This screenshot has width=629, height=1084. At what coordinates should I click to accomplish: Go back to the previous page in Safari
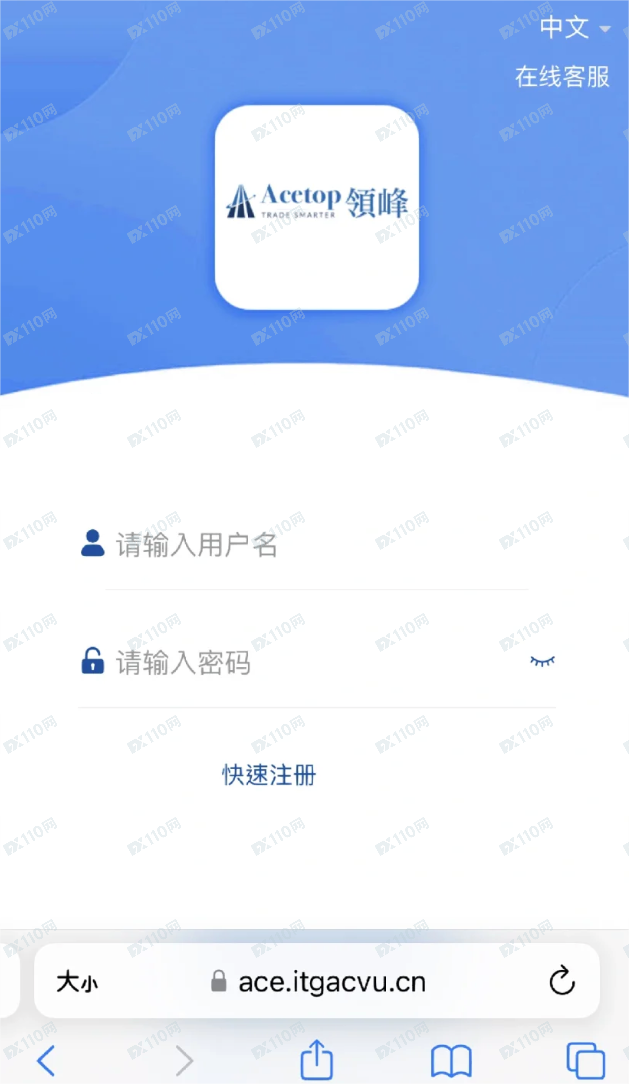(x=46, y=1059)
